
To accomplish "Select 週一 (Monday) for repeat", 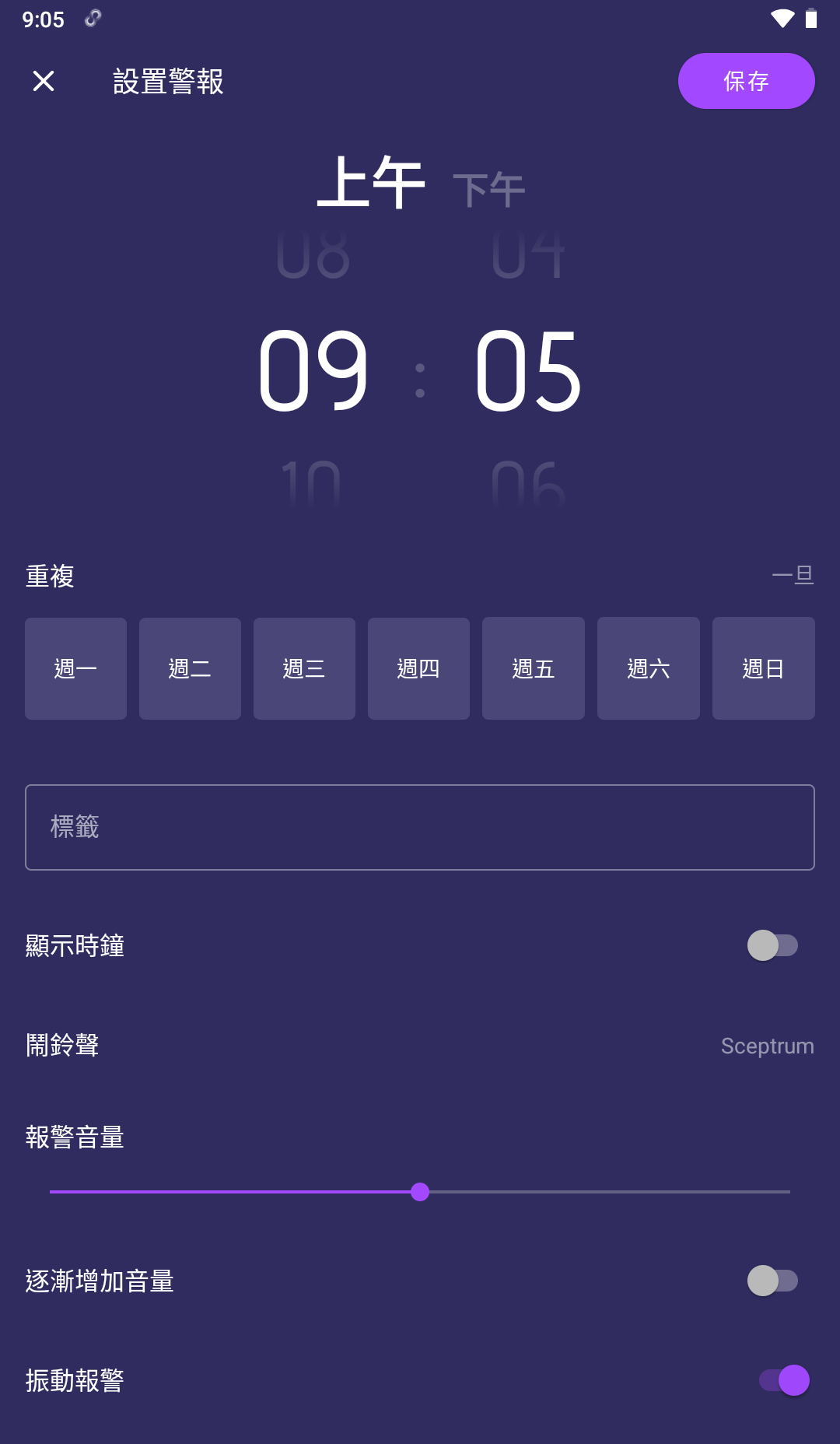I will tap(75, 668).
